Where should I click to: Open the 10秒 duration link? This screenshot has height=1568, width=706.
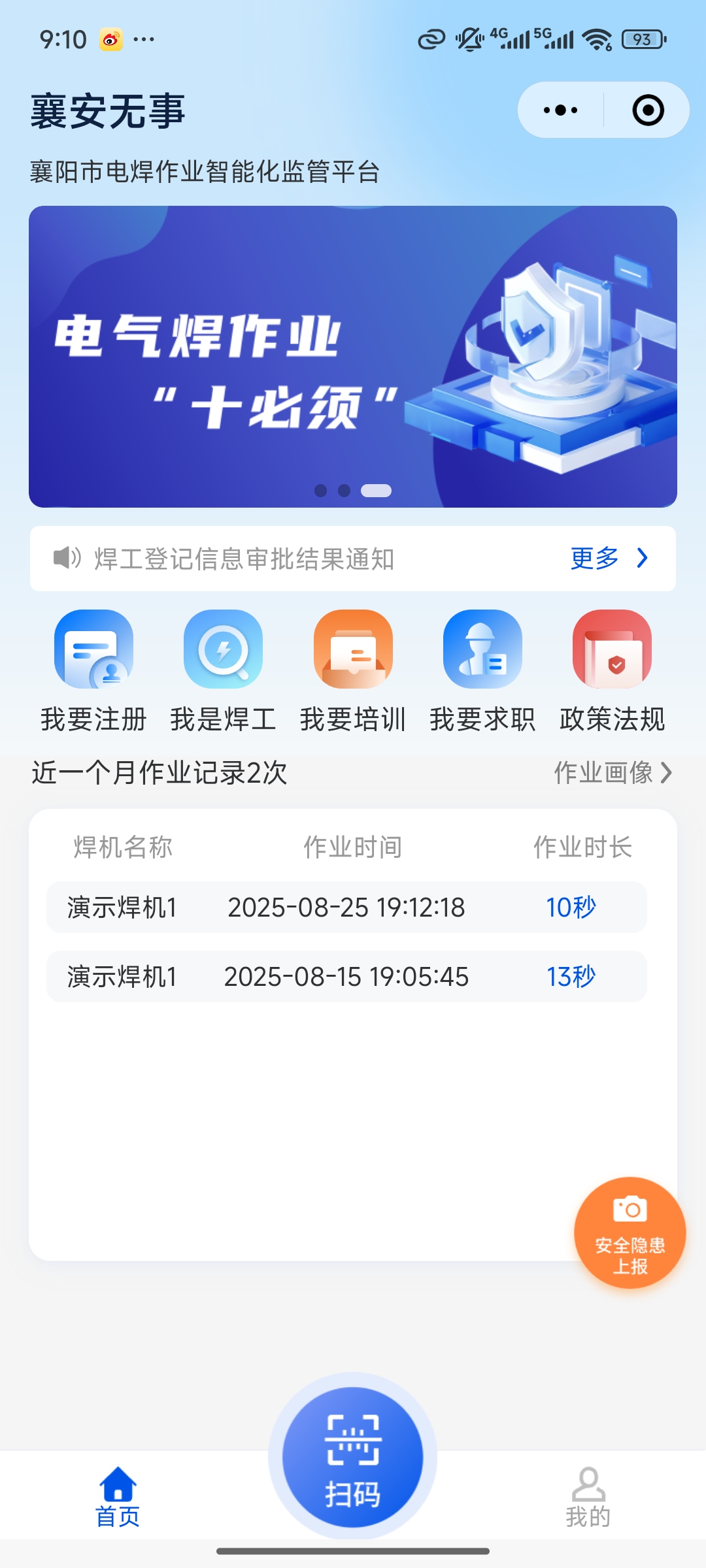pos(571,906)
